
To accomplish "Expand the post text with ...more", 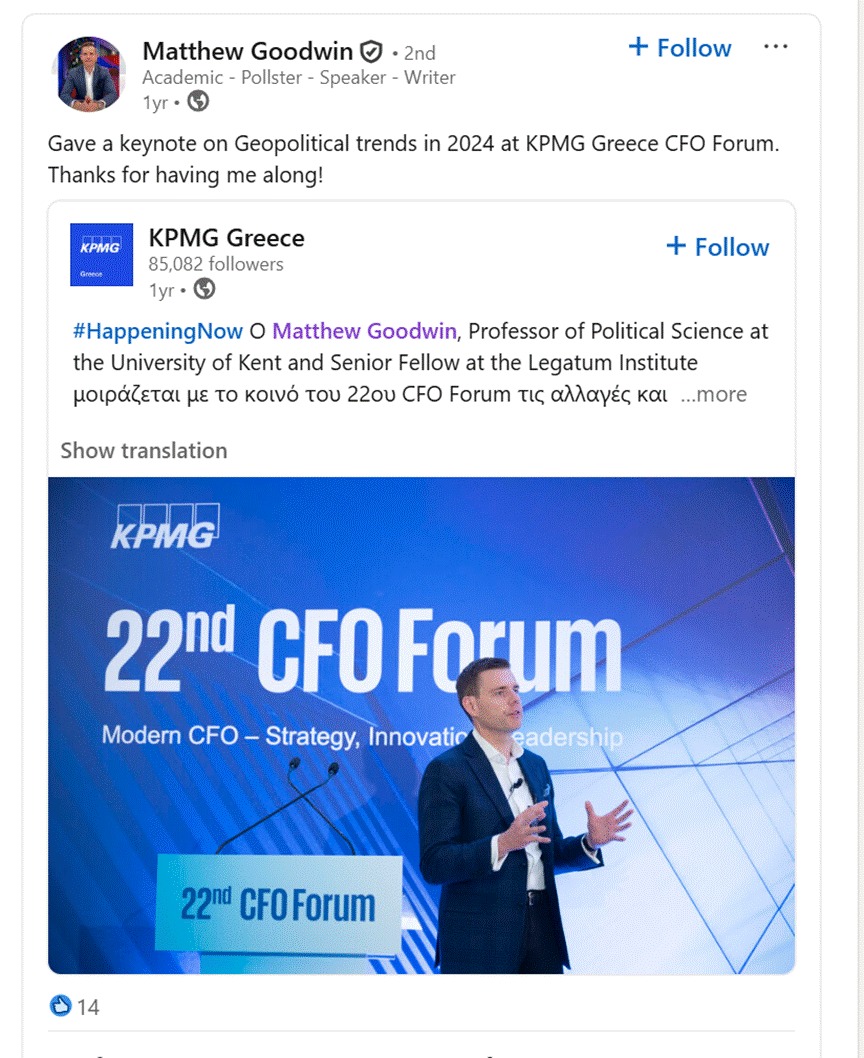I will [713, 394].
